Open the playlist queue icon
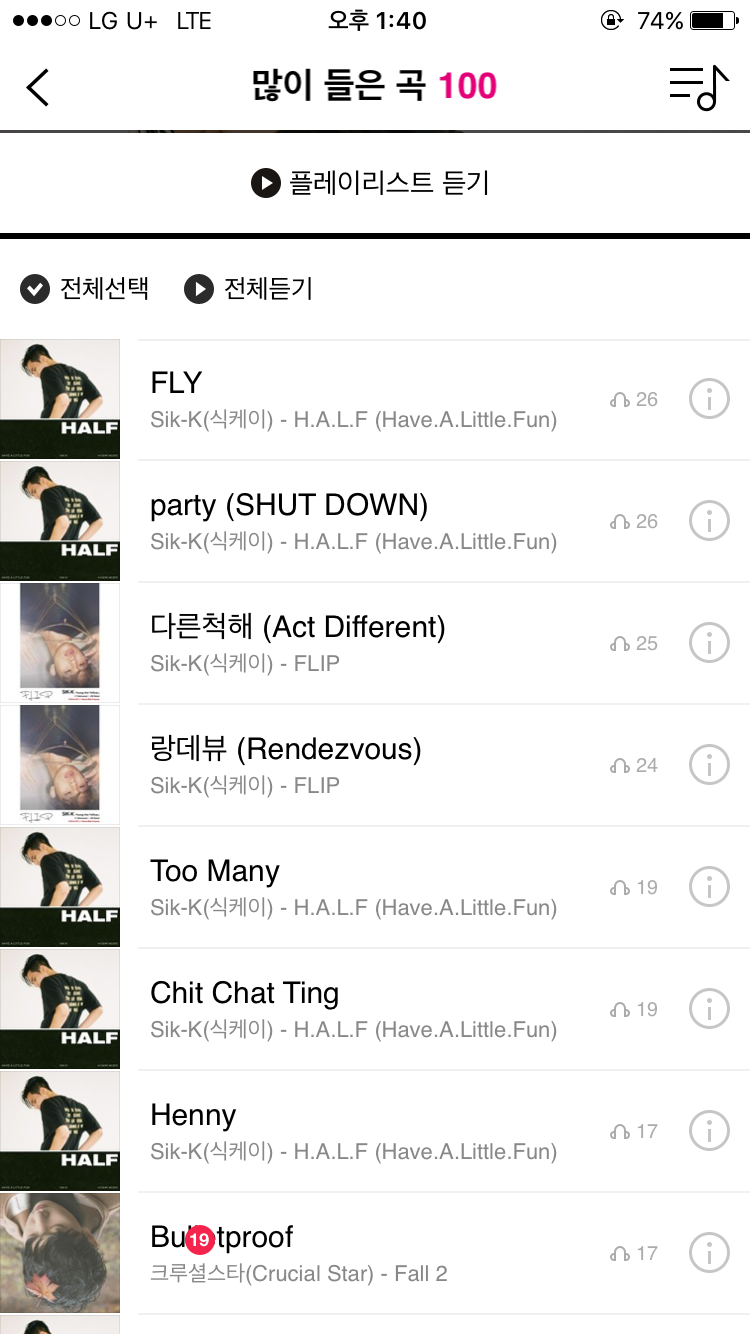 (x=698, y=87)
